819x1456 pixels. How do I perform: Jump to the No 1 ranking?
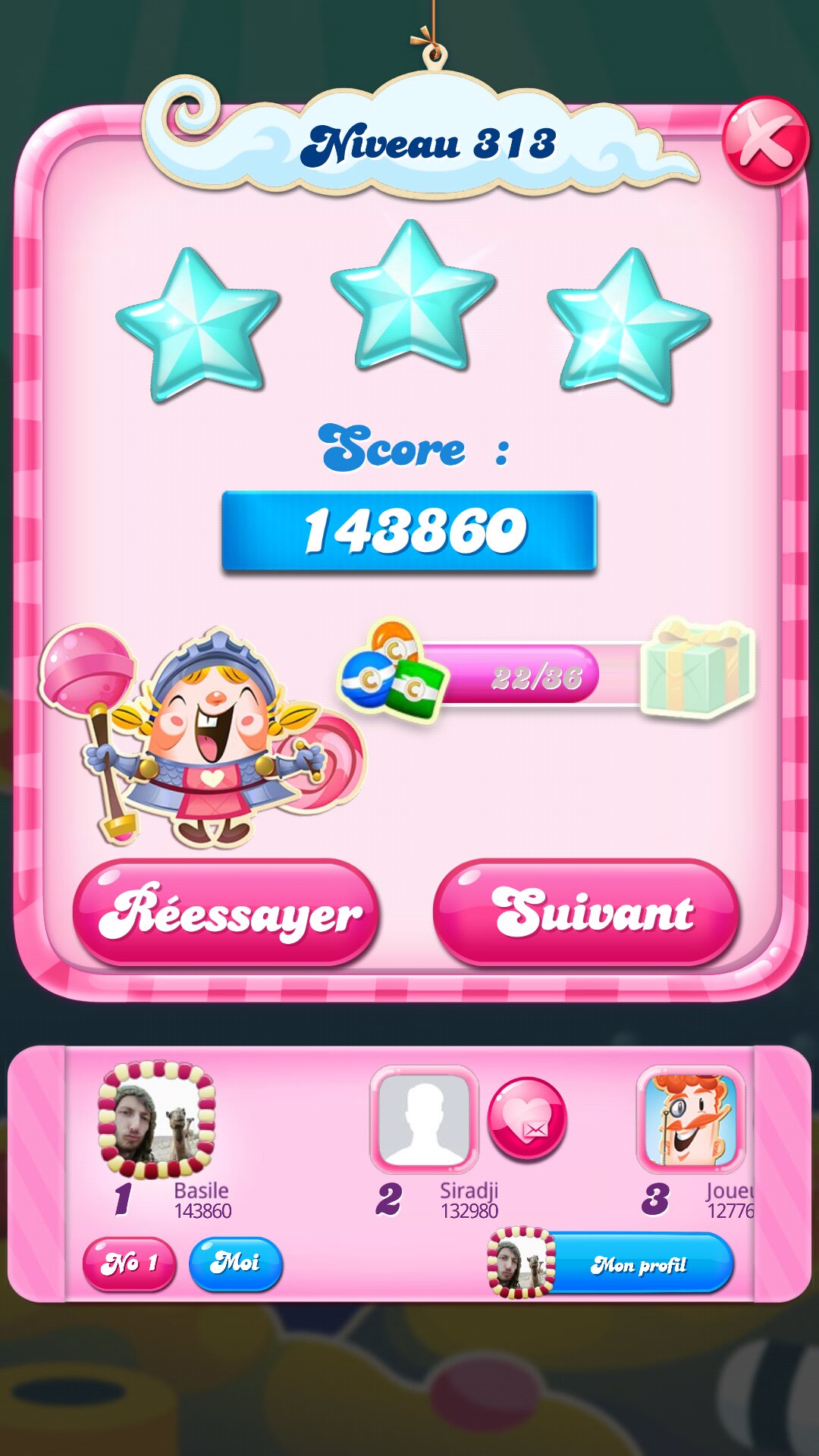click(130, 1263)
